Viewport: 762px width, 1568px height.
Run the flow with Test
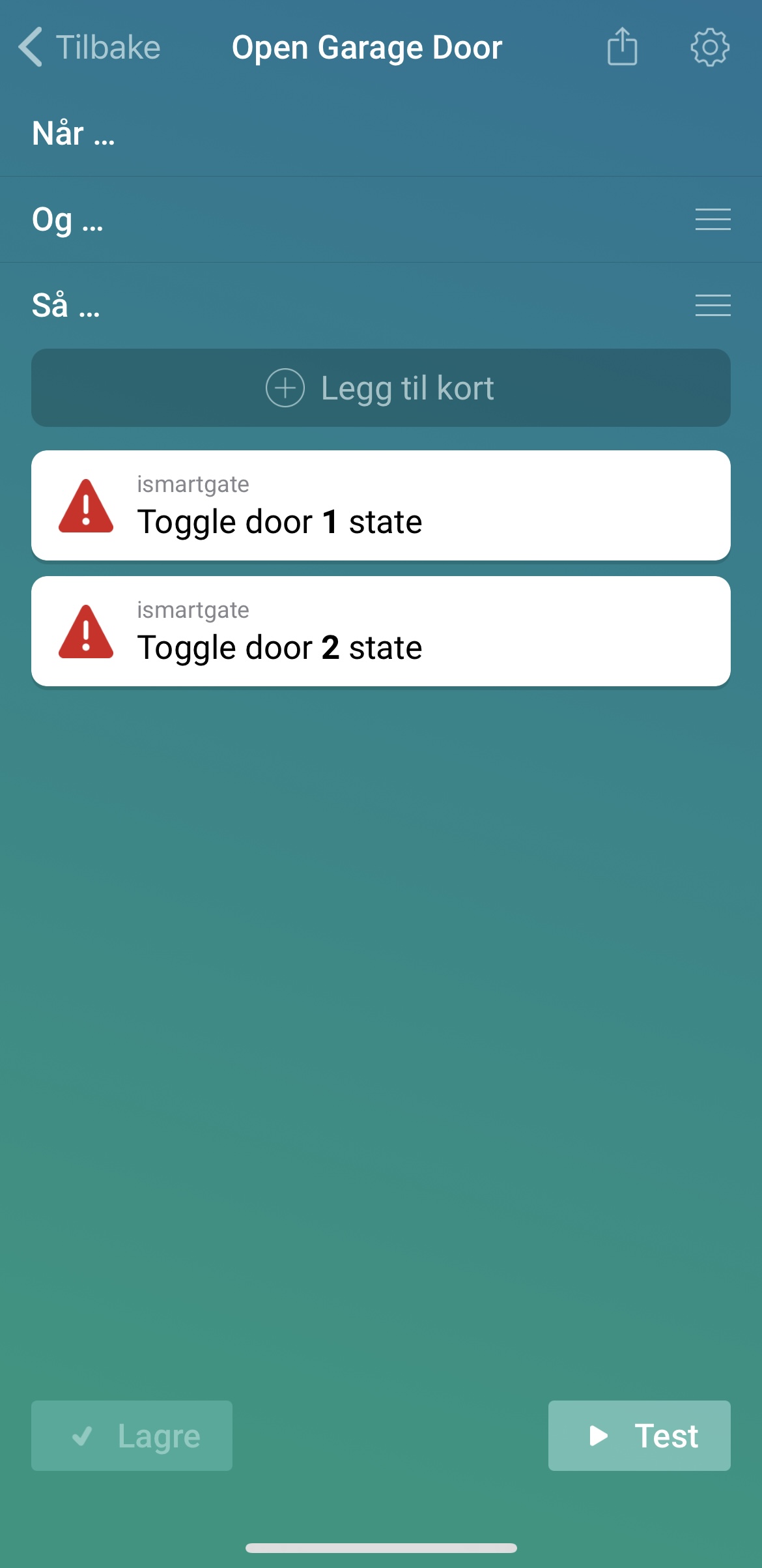(639, 1436)
